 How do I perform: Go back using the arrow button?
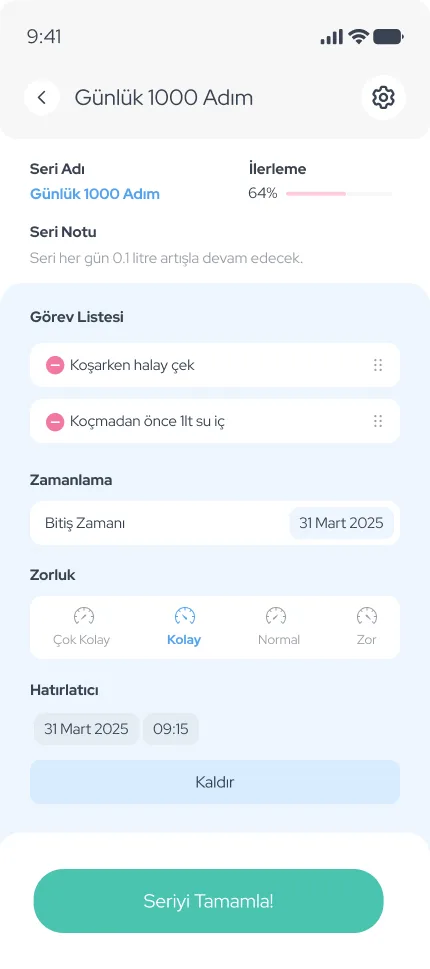click(x=42, y=98)
